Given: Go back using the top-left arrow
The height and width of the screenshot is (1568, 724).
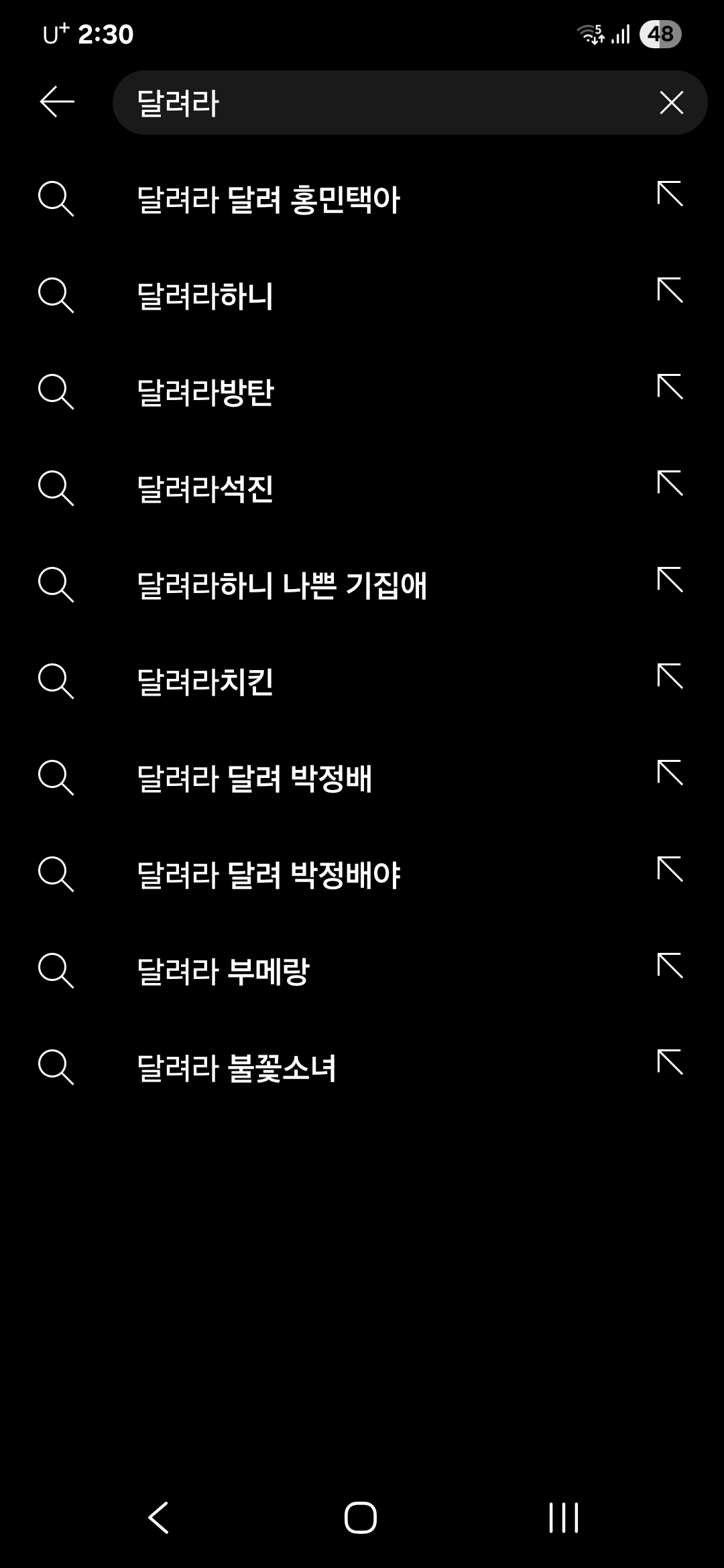Looking at the screenshot, I should 57,103.
